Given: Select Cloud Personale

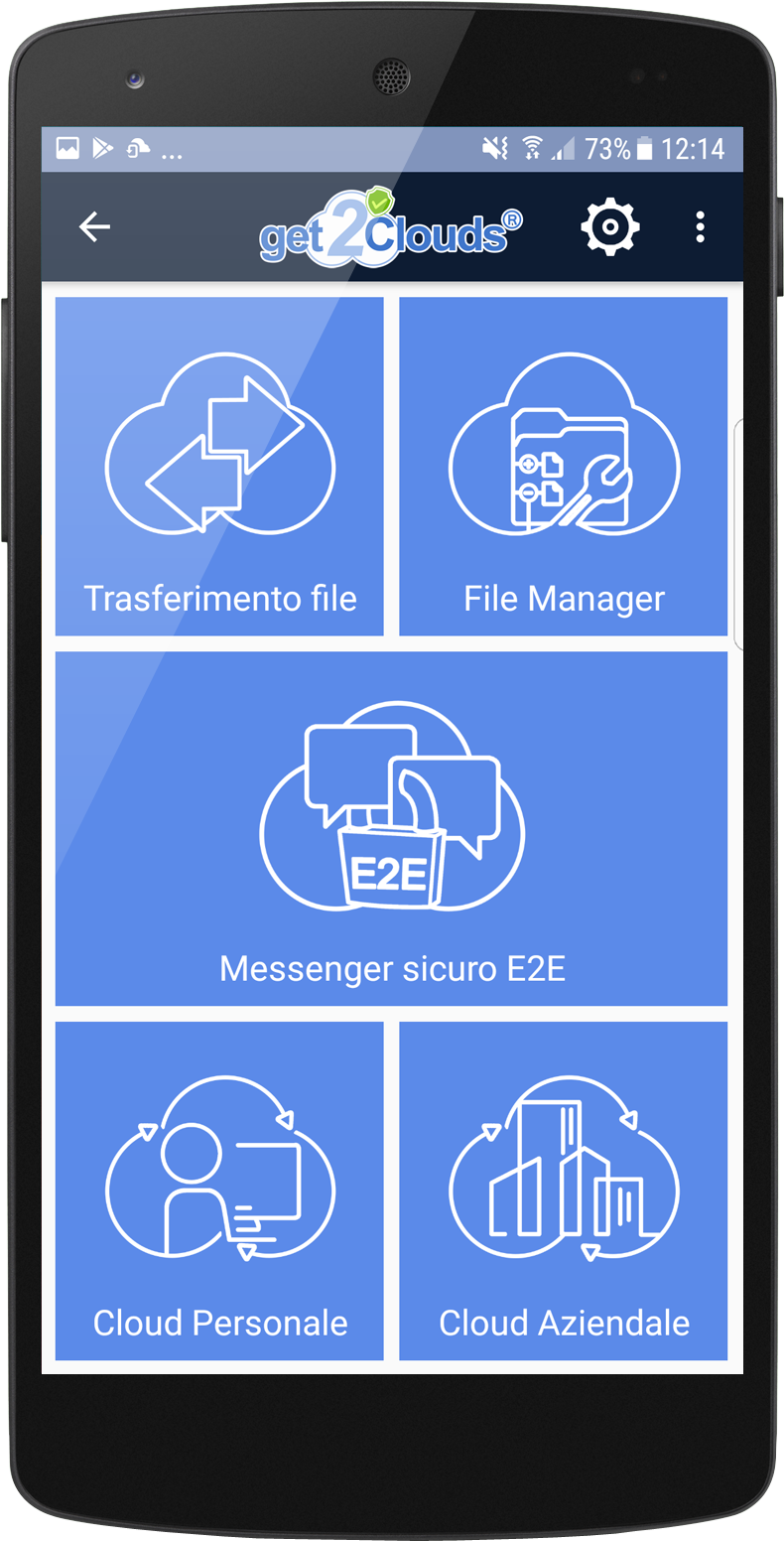Looking at the screenshot, I should pos(219,1191).
